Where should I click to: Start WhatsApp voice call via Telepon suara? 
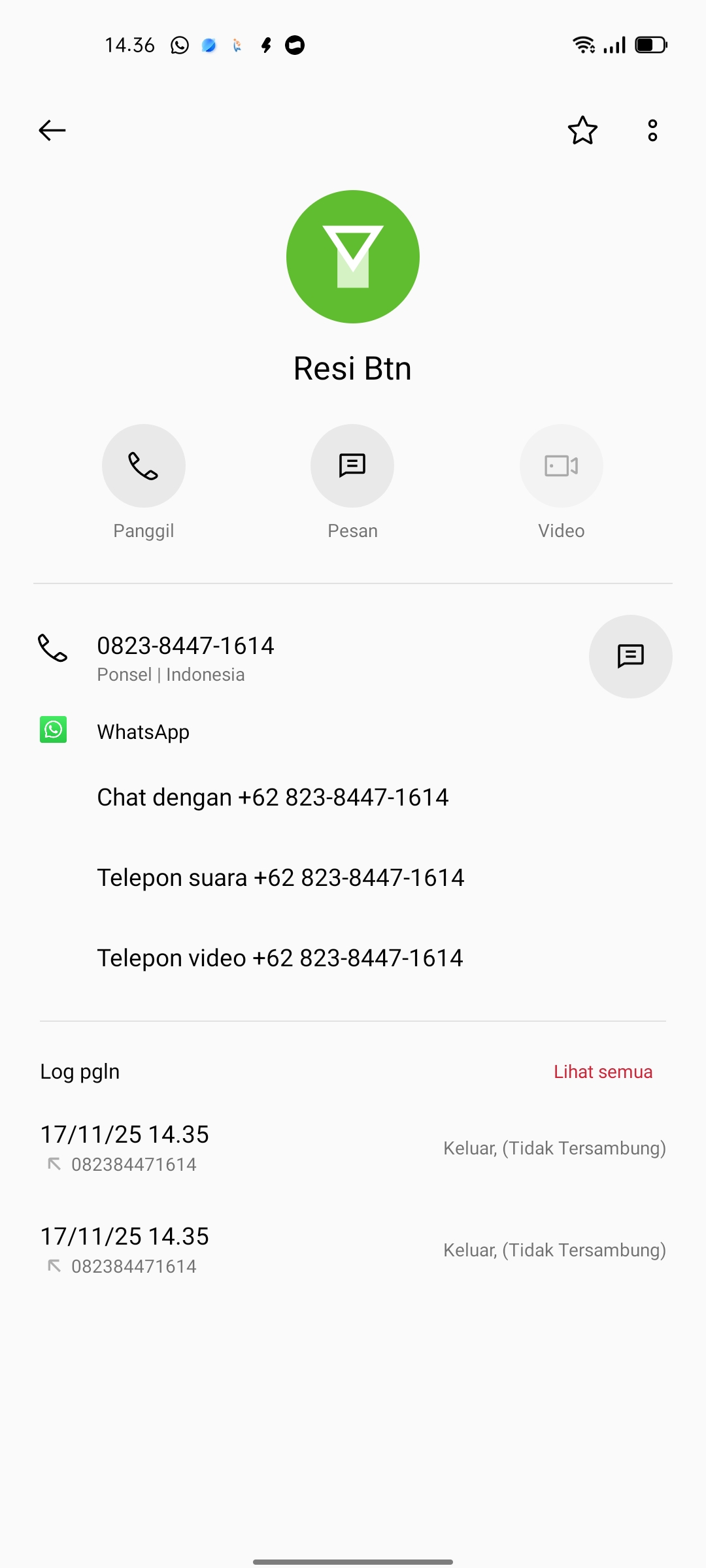coord(280,878)
